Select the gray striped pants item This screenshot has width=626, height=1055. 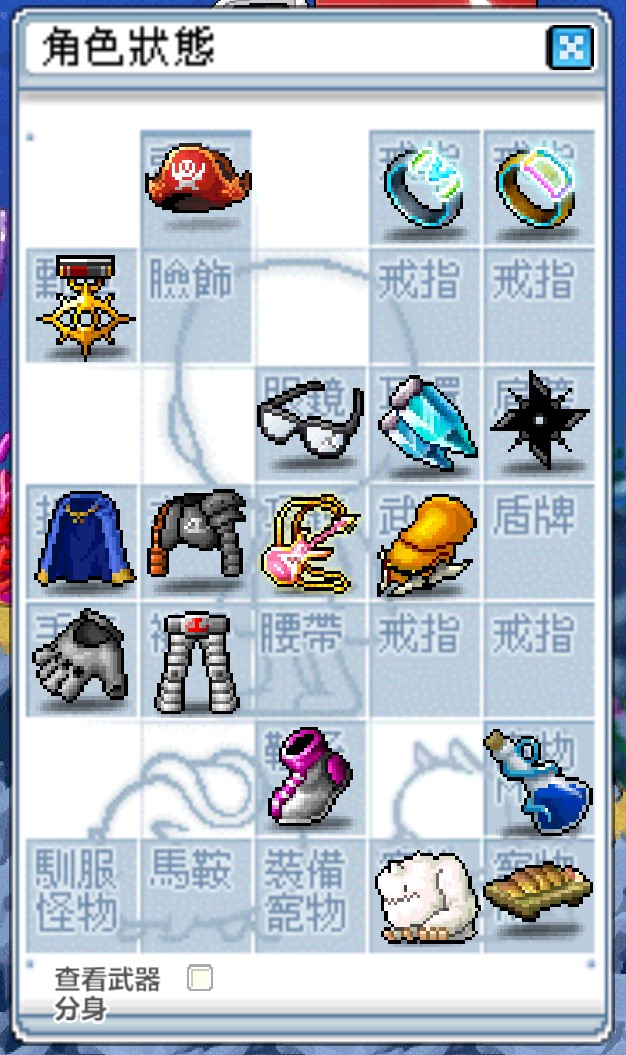[x=196, y=662]
